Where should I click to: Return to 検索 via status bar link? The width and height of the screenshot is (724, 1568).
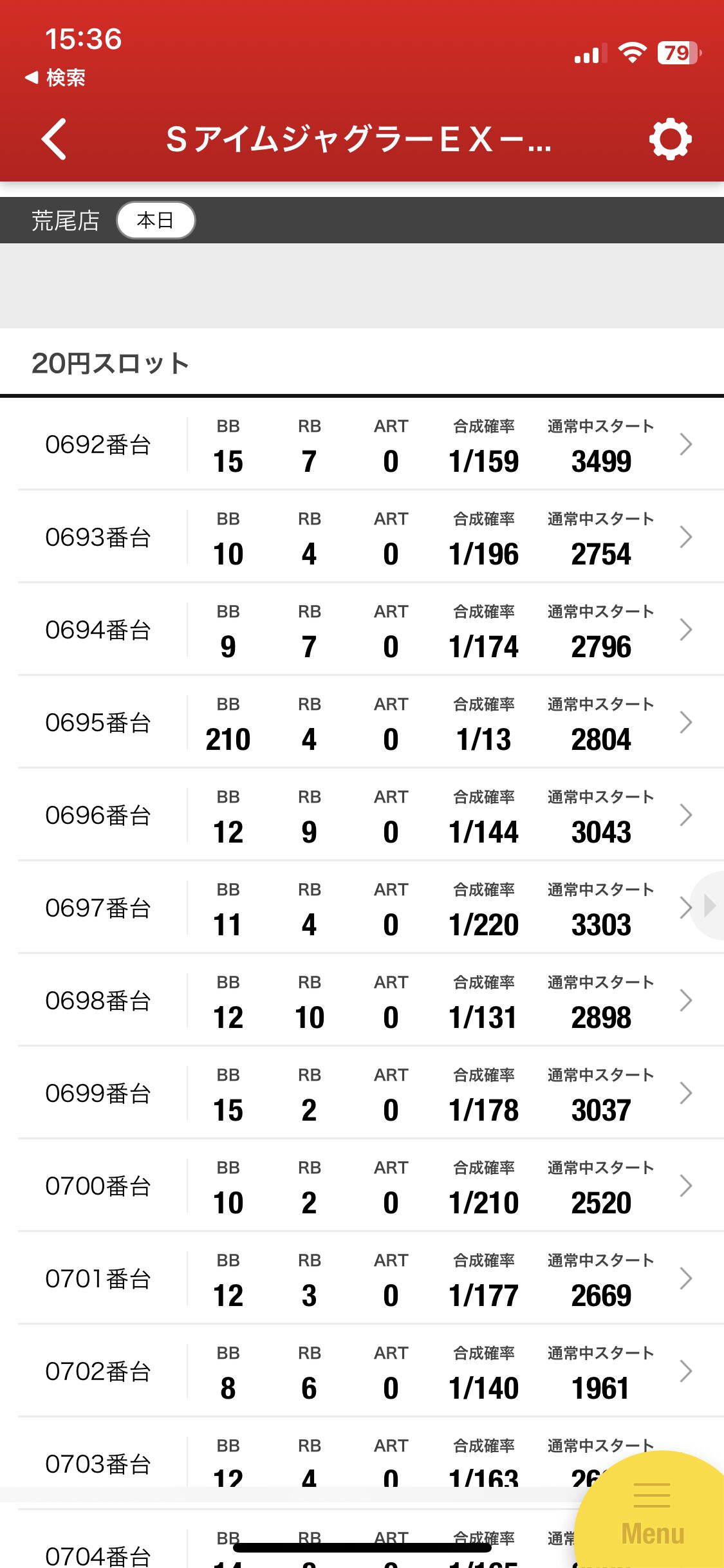pyautogui.click(x=55, y=78)
